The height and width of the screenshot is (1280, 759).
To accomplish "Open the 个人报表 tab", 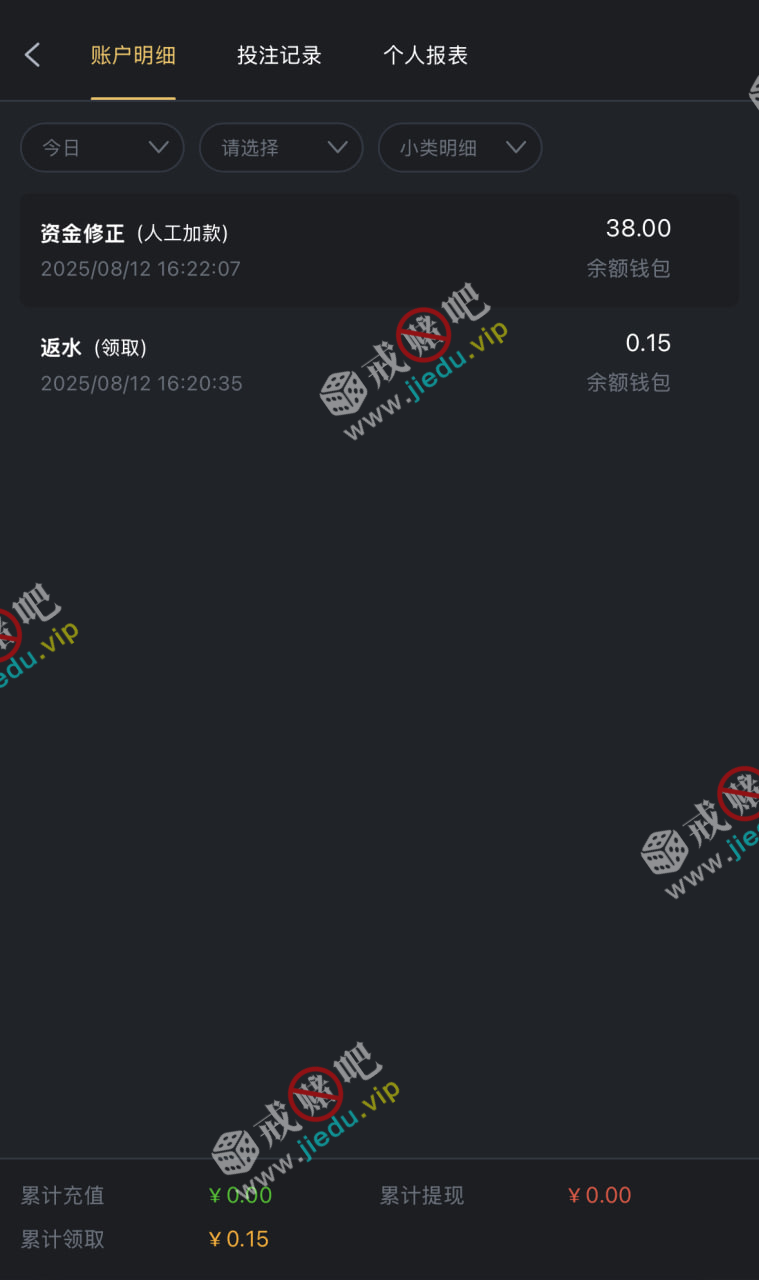I will tap(425, 55).
